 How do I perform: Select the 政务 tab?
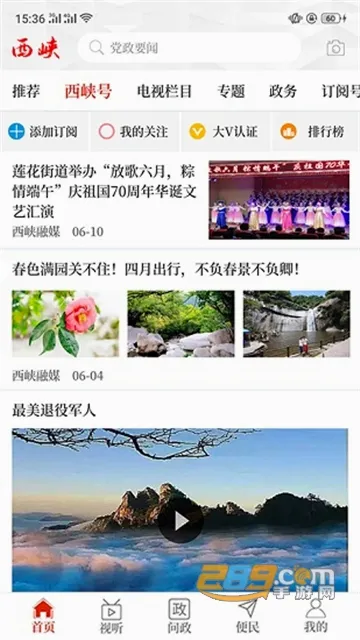[x=282, y=91]
